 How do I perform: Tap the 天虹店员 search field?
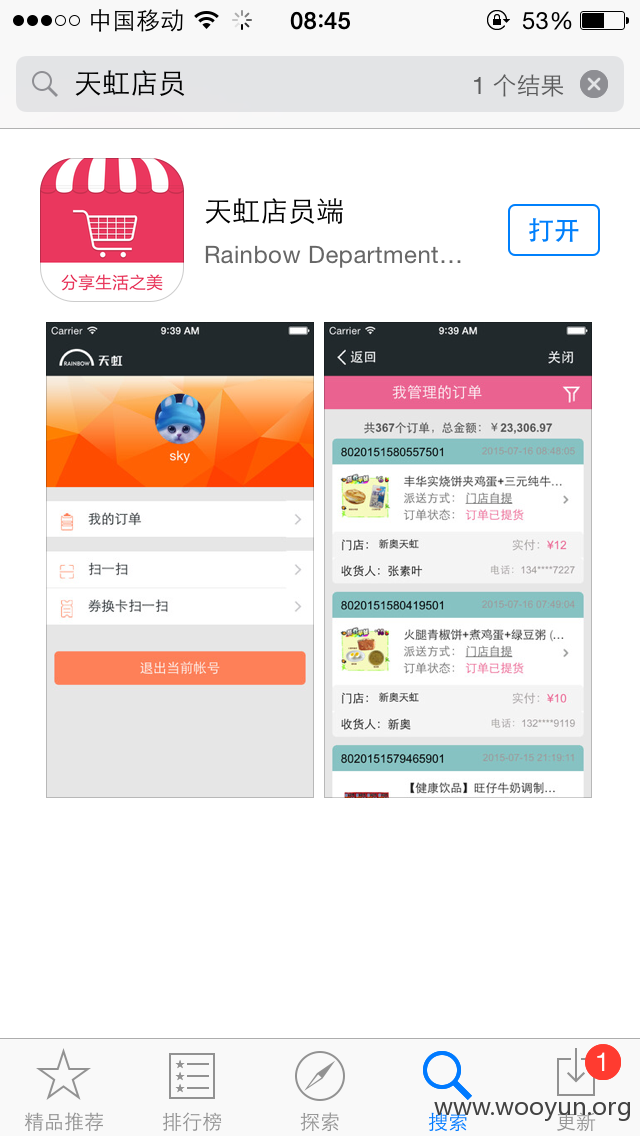pos(320,84)
